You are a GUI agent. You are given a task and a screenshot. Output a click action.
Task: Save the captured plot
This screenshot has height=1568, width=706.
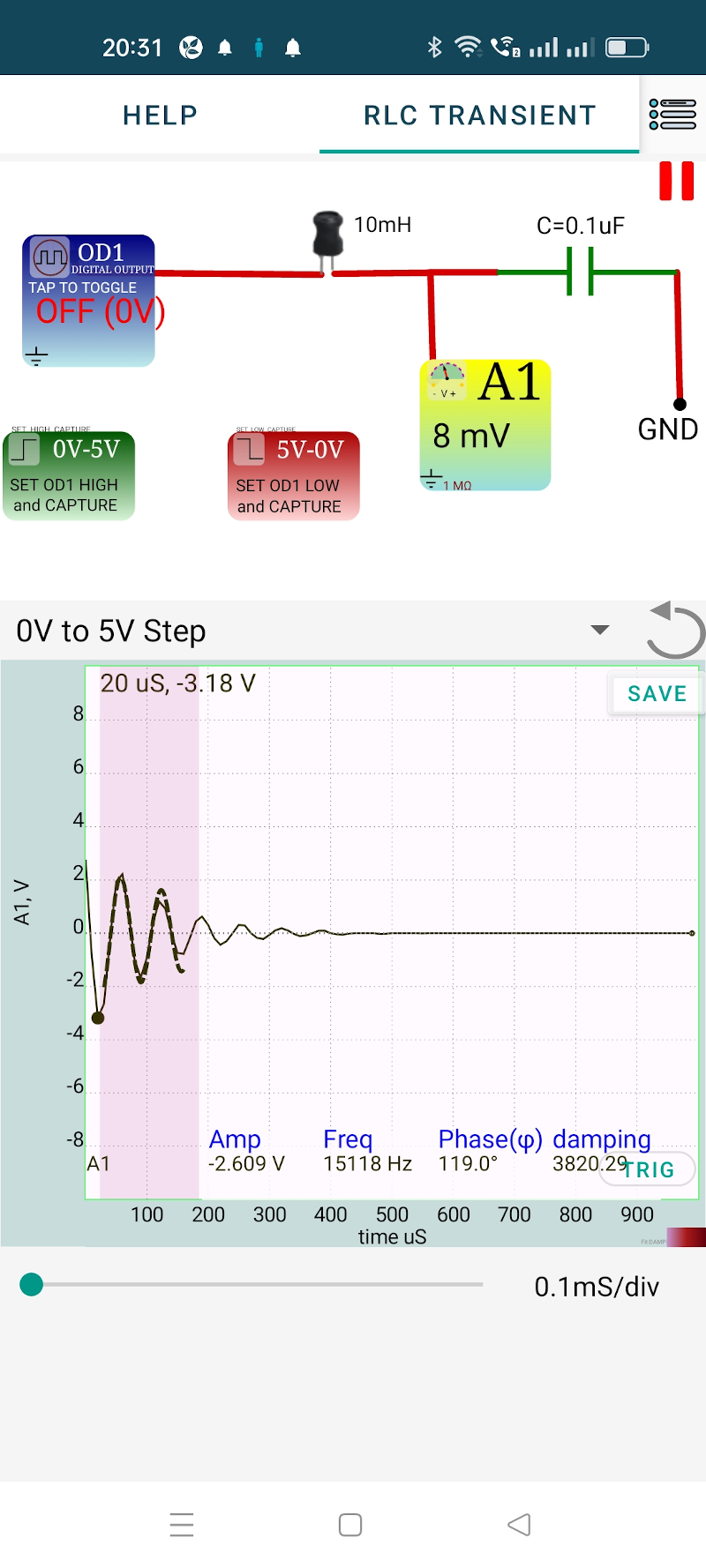pos(657,694)
